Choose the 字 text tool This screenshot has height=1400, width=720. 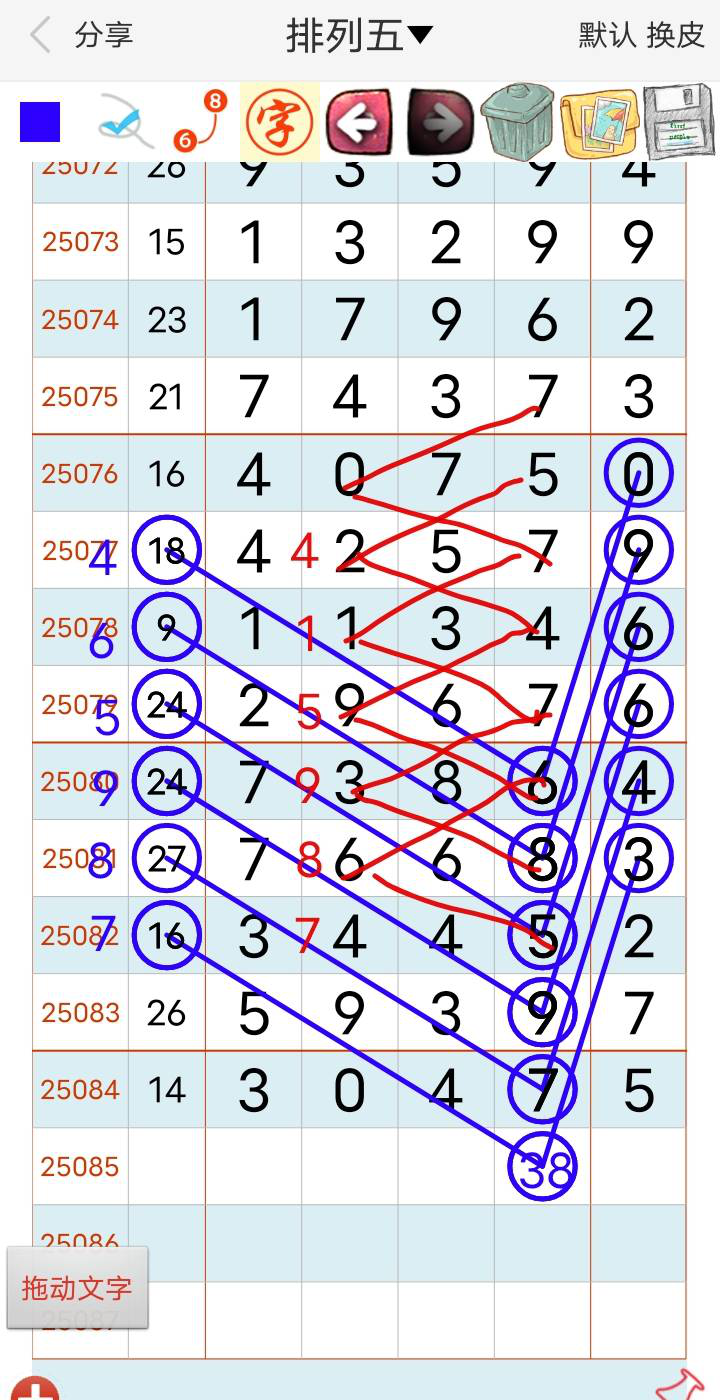pyautogui.click(x=279, y=122)
